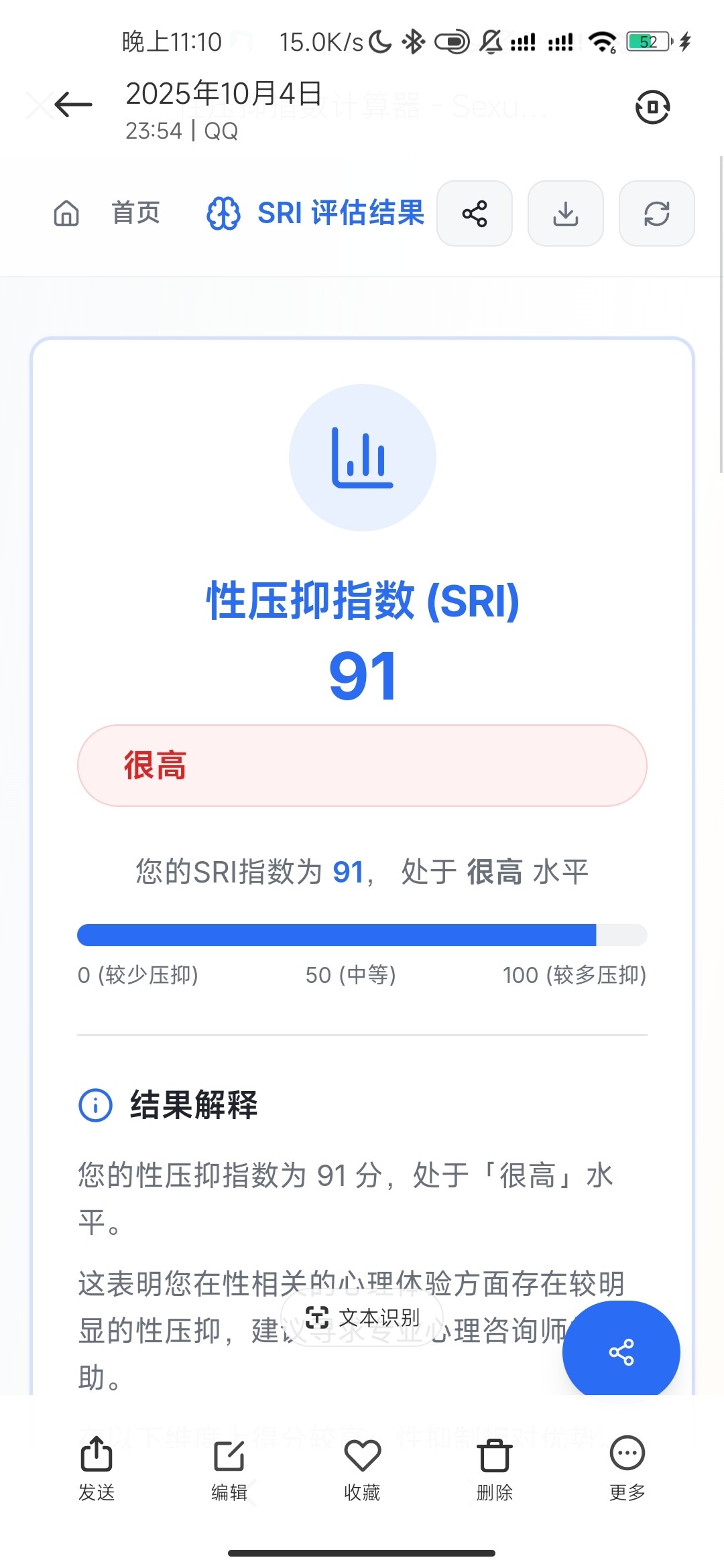The width and height of the screenshot is (724, 1568).
Task: Go back from the photo viewer
Action: point(73,105)
